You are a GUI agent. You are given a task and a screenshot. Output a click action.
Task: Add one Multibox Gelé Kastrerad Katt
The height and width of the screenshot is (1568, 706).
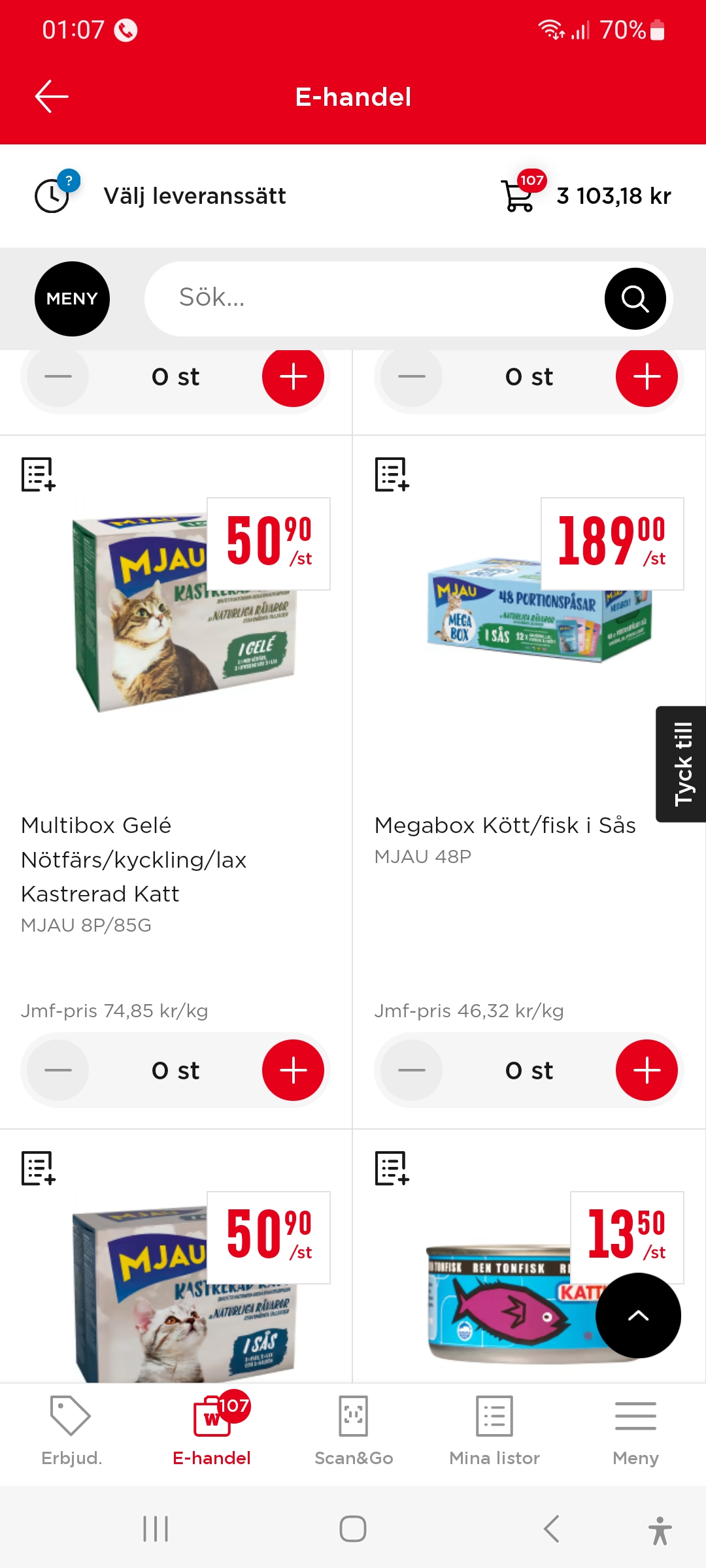(293, 1070)
